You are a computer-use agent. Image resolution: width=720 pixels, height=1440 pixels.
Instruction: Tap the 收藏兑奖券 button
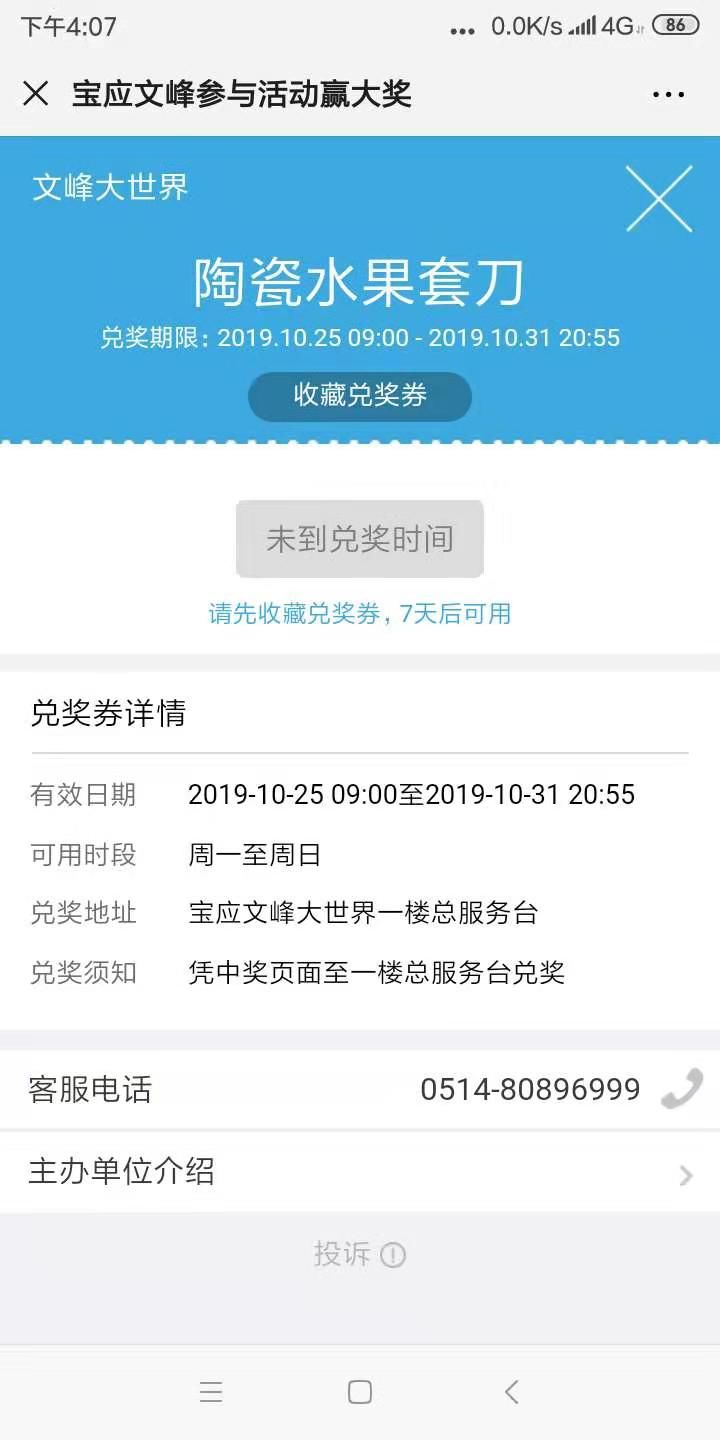360,396
